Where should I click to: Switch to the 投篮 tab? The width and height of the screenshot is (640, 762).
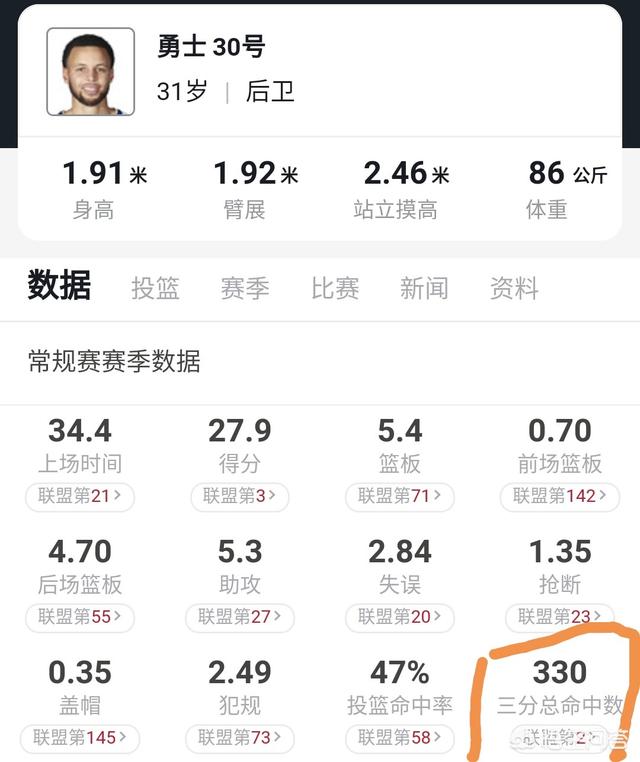click(x=155, y=289)
